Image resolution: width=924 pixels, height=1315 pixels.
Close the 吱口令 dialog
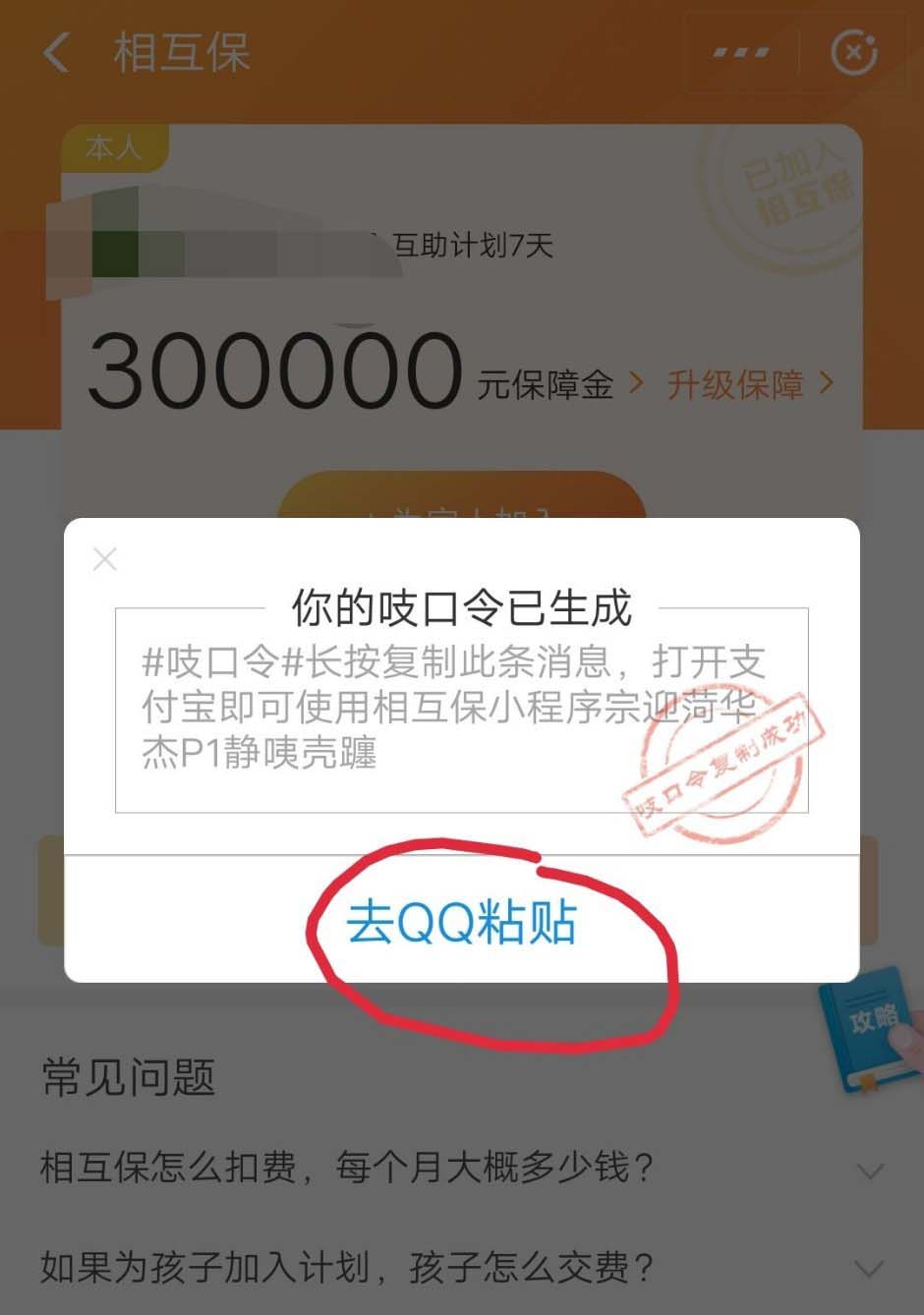(105, 559)
